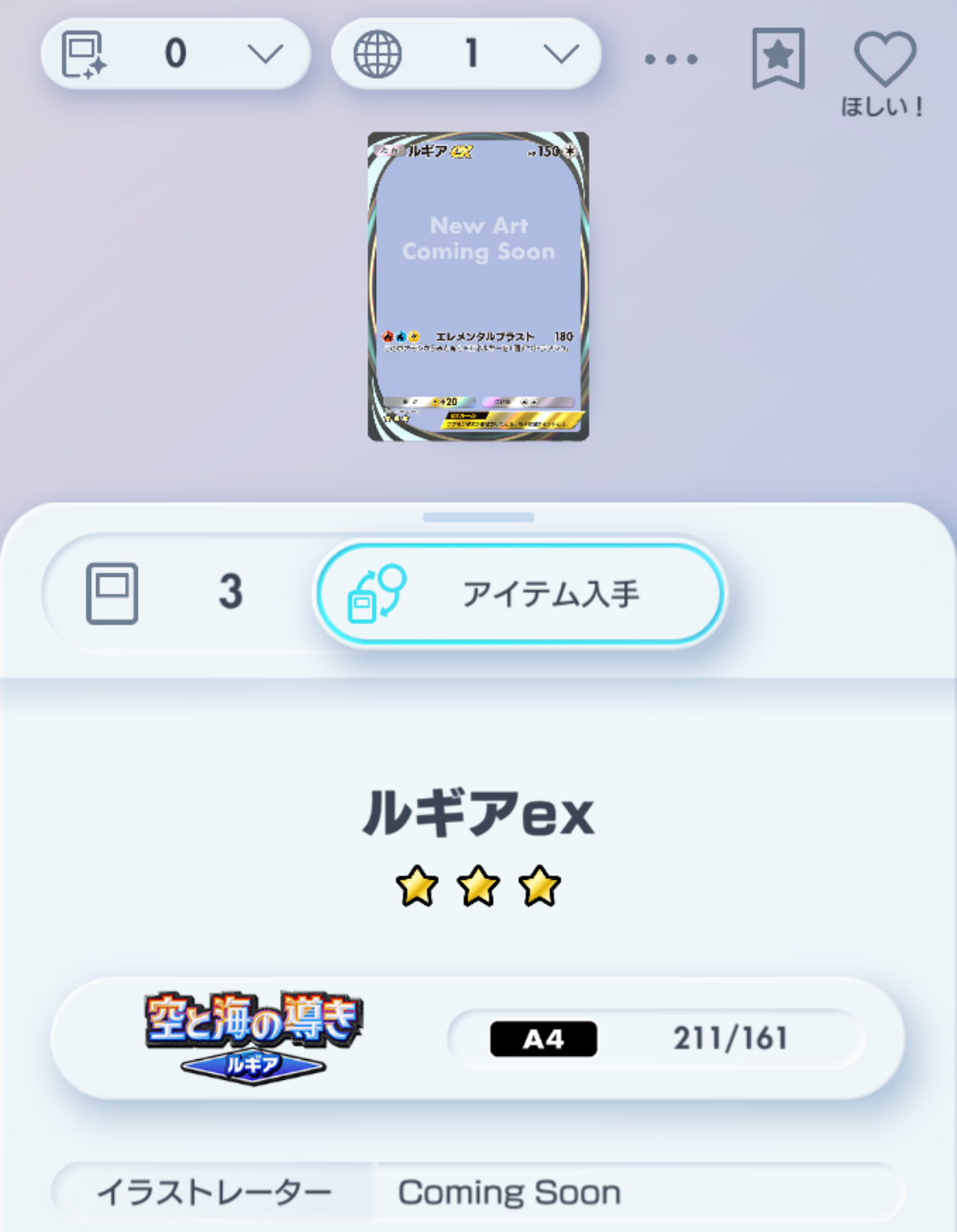
Task: Tap the sheet drag handle bar
Action: [x=478, y=517]
